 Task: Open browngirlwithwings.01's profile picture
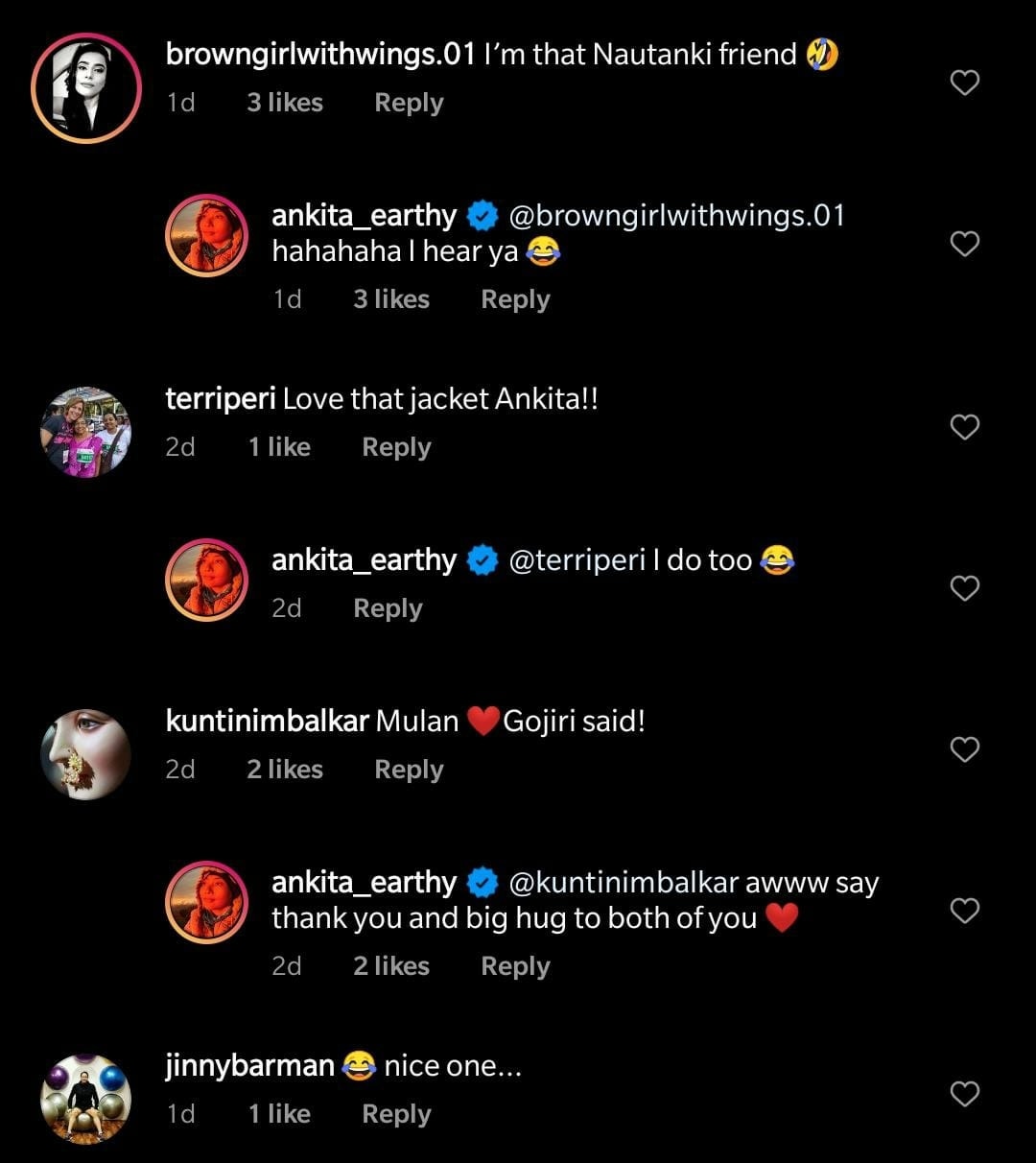click(x=86, y=88)
